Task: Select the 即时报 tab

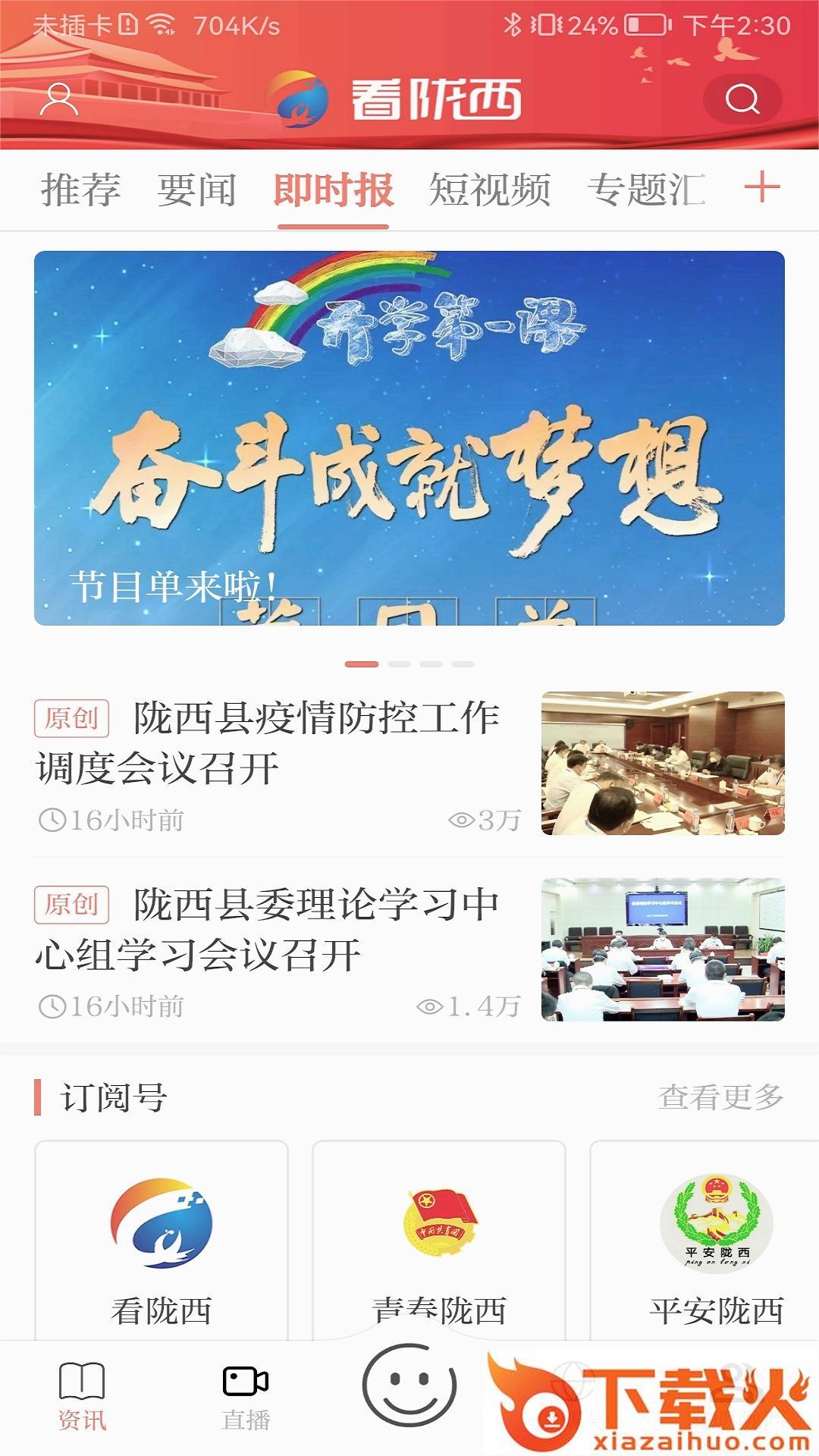Action: (x=333, y=190)
